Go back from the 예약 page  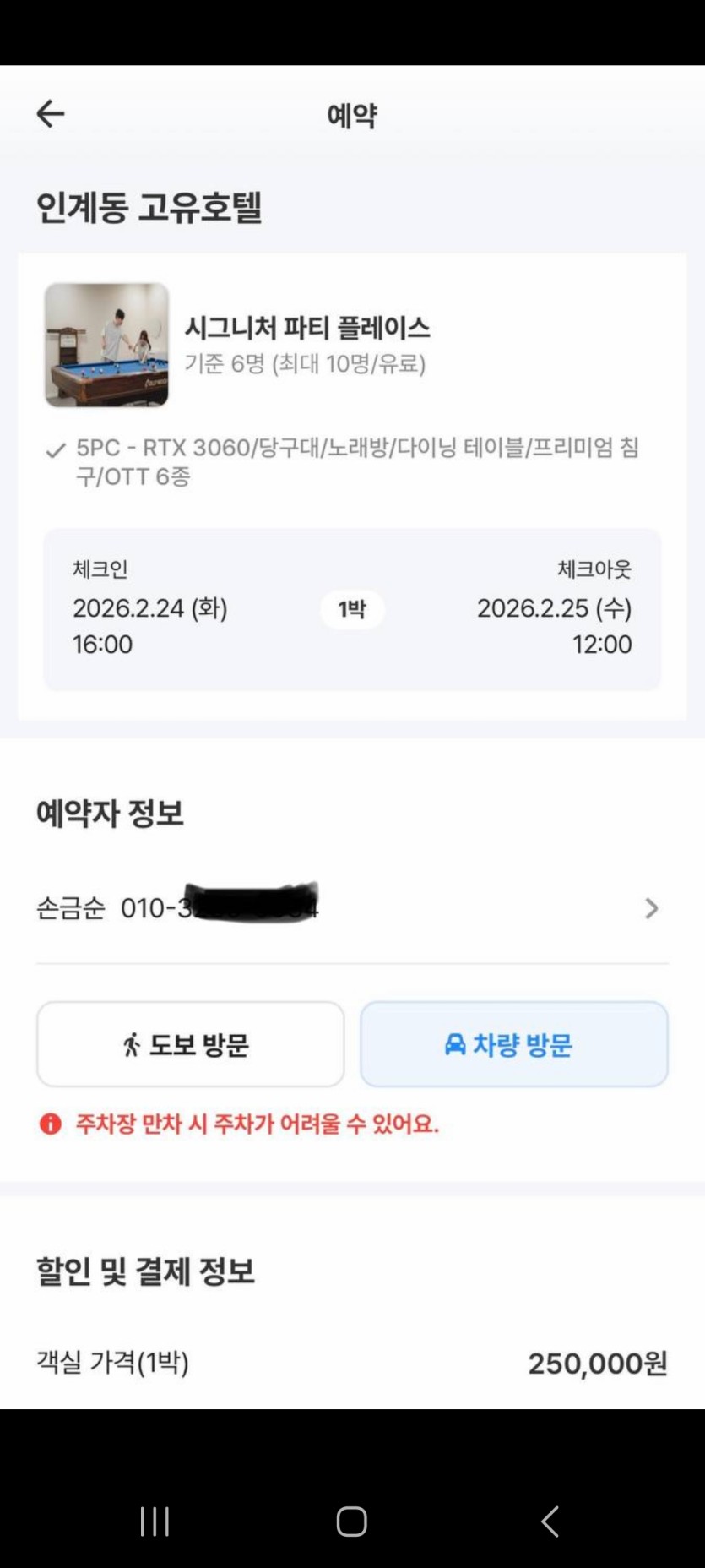click(51, 113)
